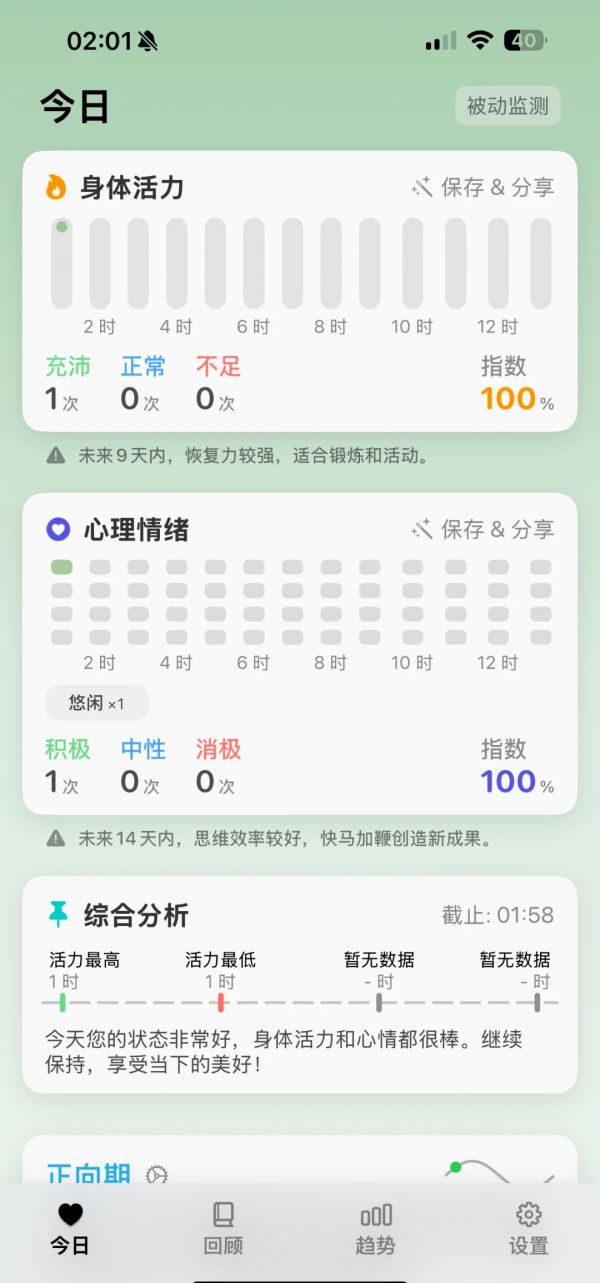The image size is (600, 1283).
Task: Open the 设置 tab
Action: 528,1228
